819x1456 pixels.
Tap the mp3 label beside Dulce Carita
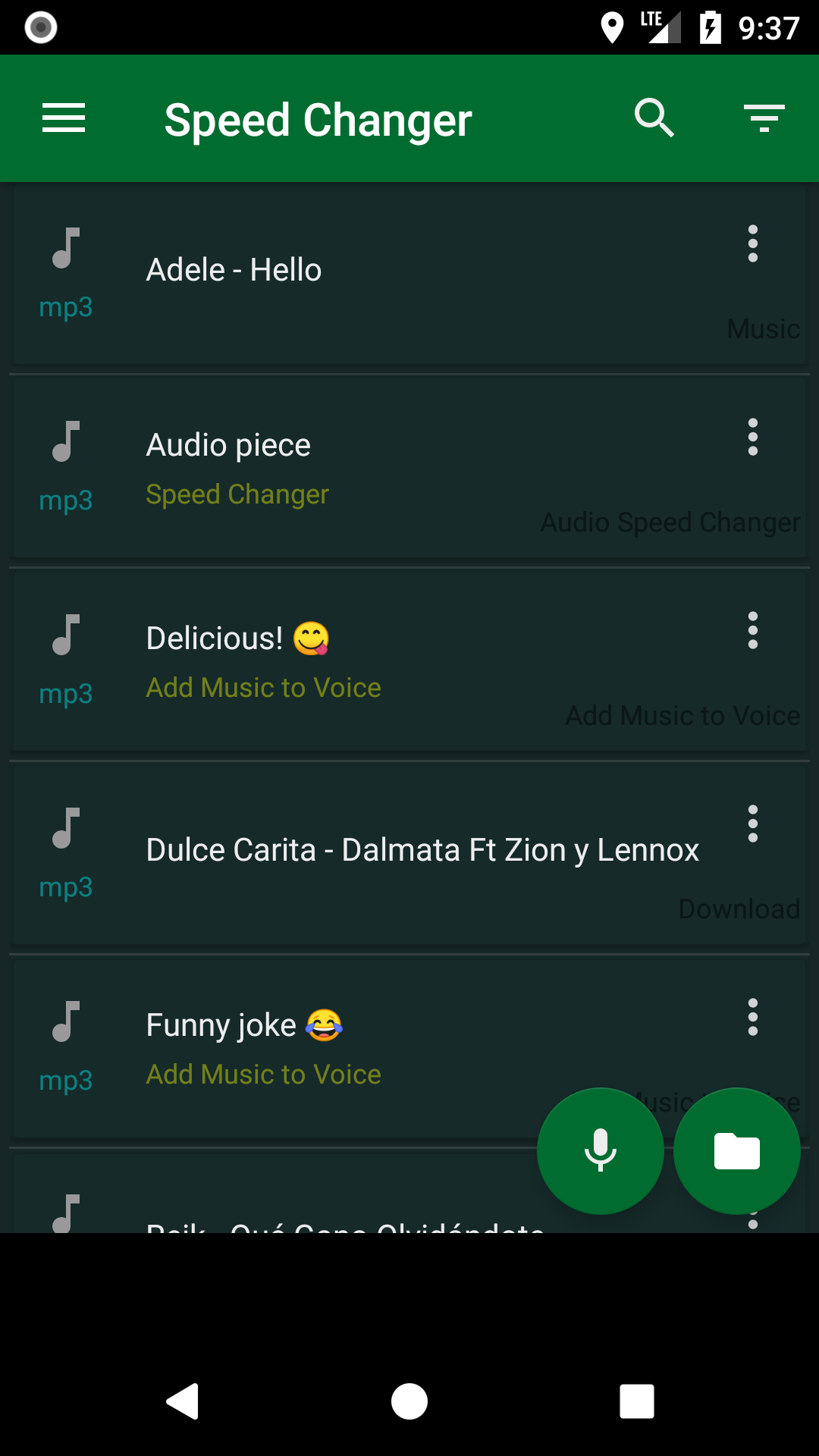(x=65, y=886)
